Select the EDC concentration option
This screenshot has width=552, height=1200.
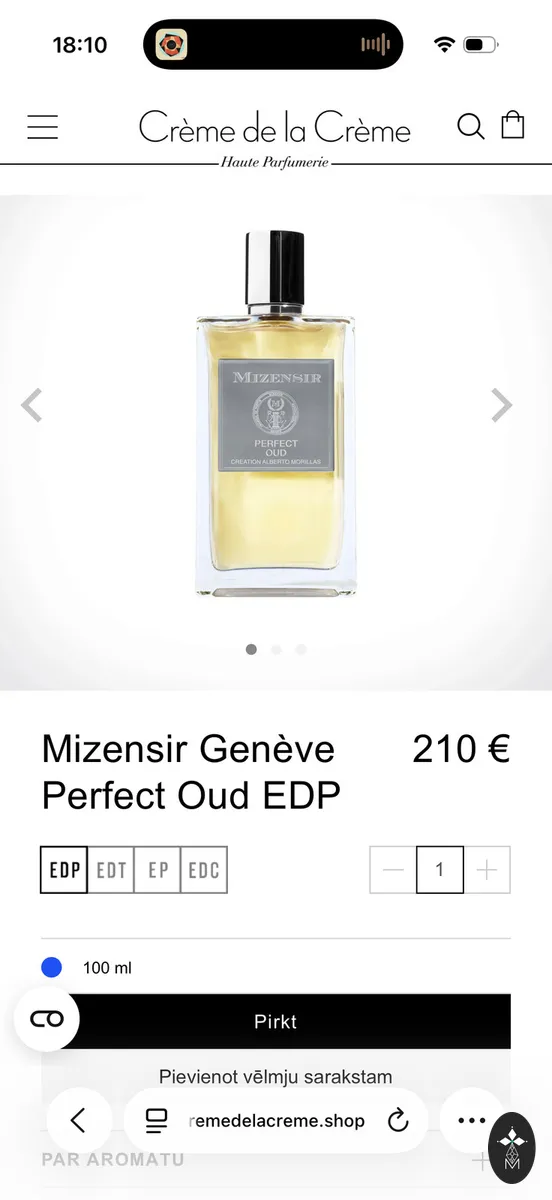point(204,870)
